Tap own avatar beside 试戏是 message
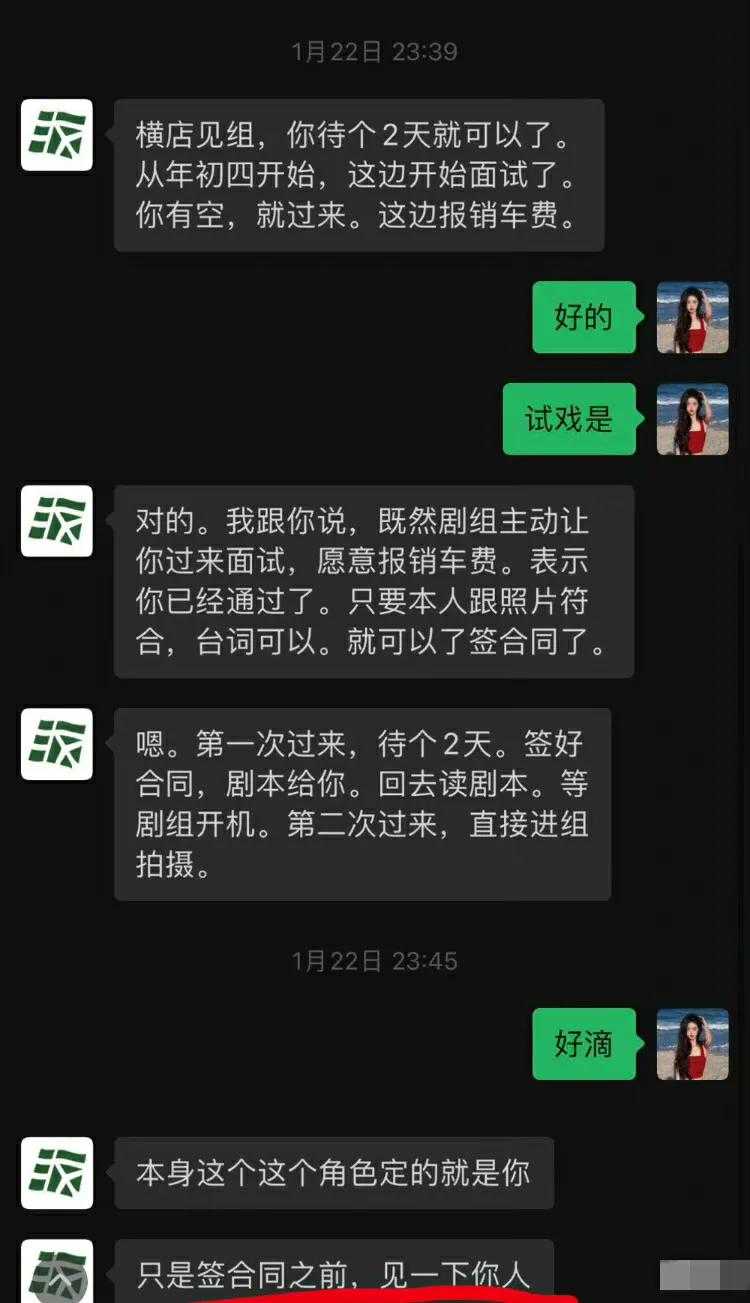Image resolution: width=750 pixels, height=1303 pixels. pyautogui.click(x=692, y=418)
